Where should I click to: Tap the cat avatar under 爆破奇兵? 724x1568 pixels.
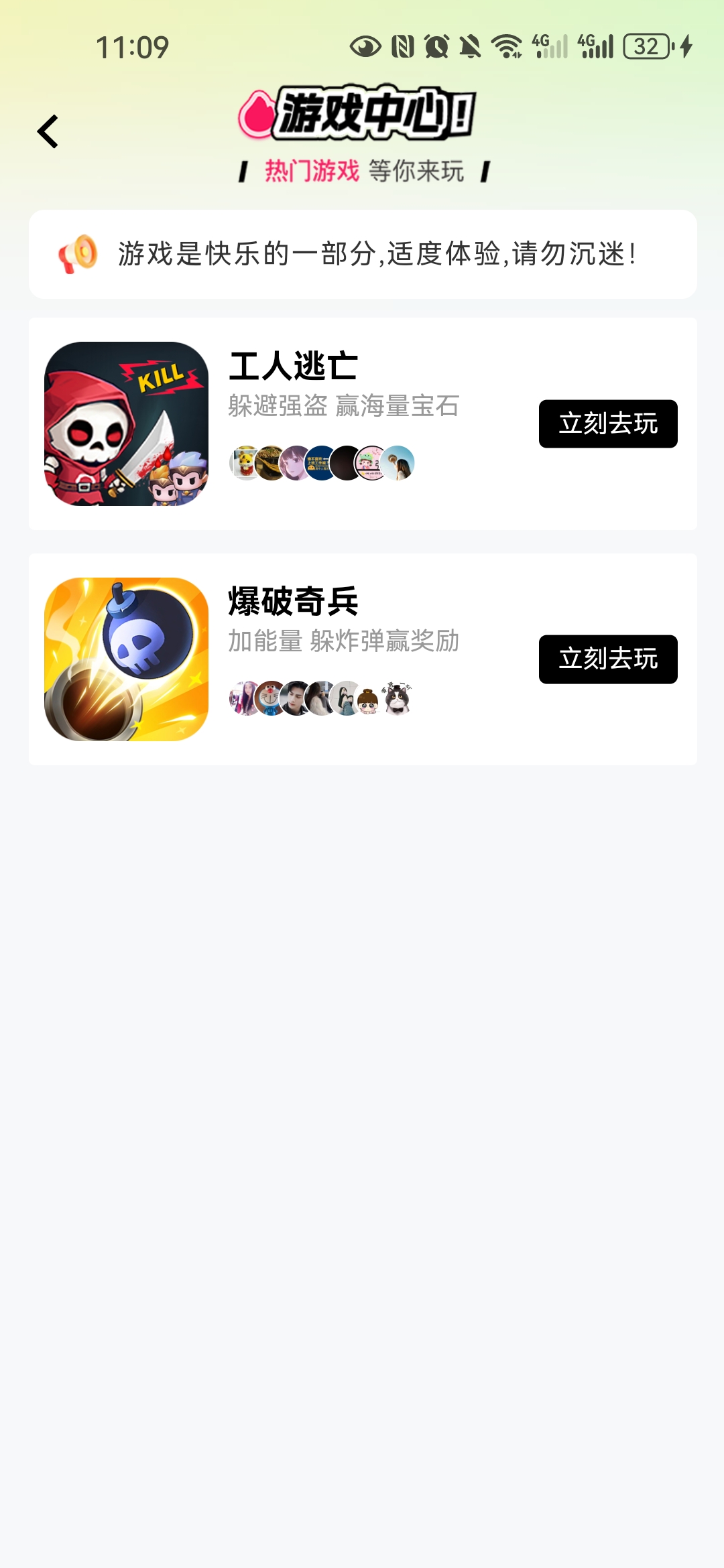click(x=399, y=698)
